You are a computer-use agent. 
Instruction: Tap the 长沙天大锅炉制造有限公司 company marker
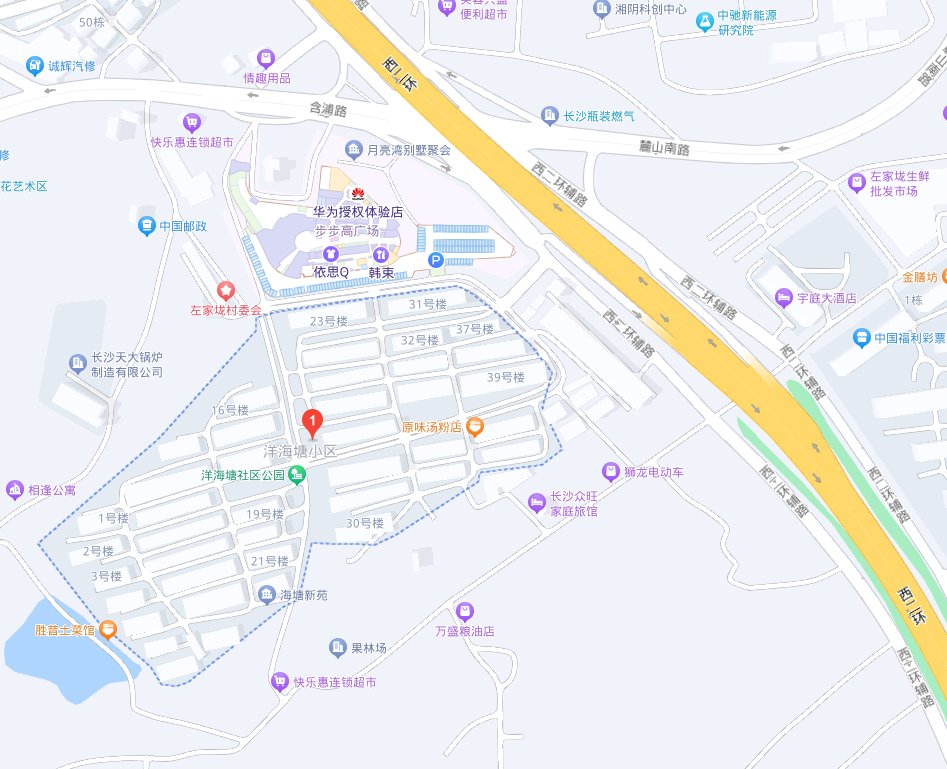(77, 363)
